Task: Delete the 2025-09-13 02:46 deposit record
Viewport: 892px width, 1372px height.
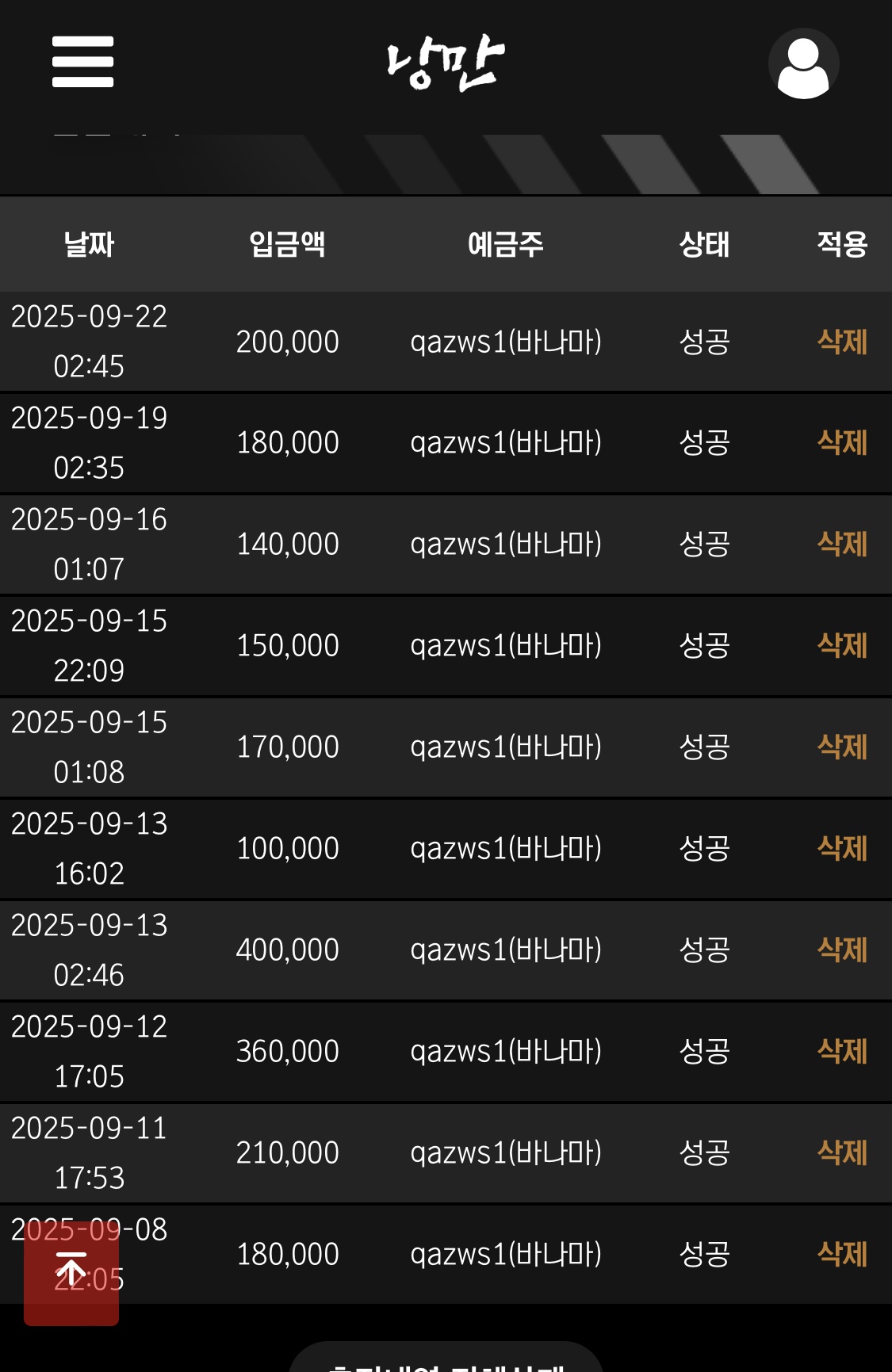Action: [842, 950]
